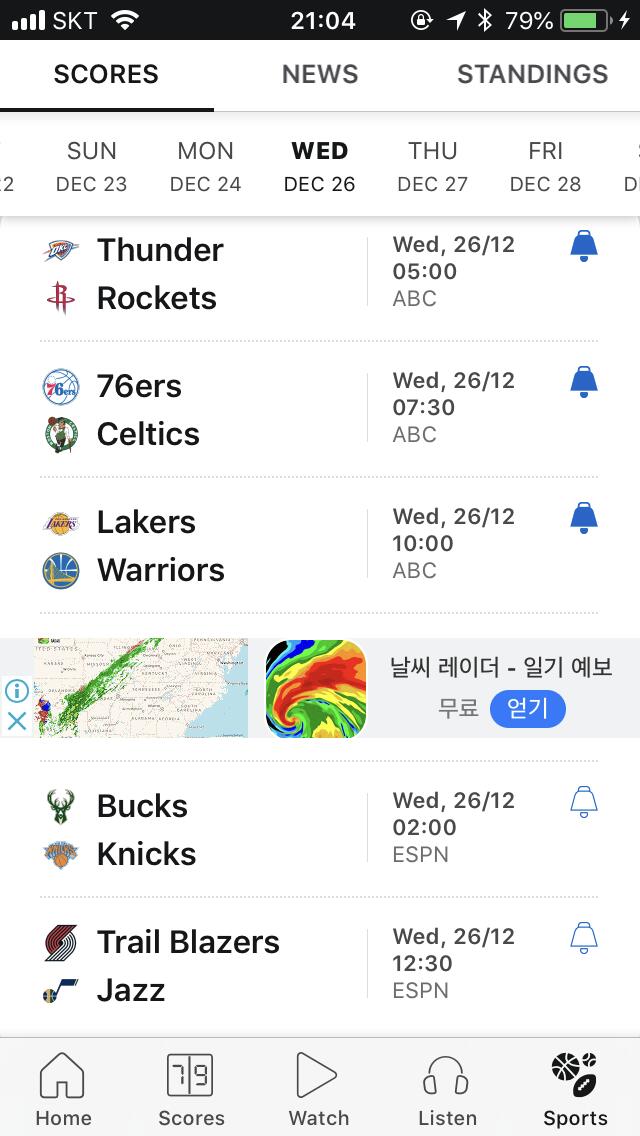
Task: Open the Scores tab in bottom bar
Action: coord(190,1090)
